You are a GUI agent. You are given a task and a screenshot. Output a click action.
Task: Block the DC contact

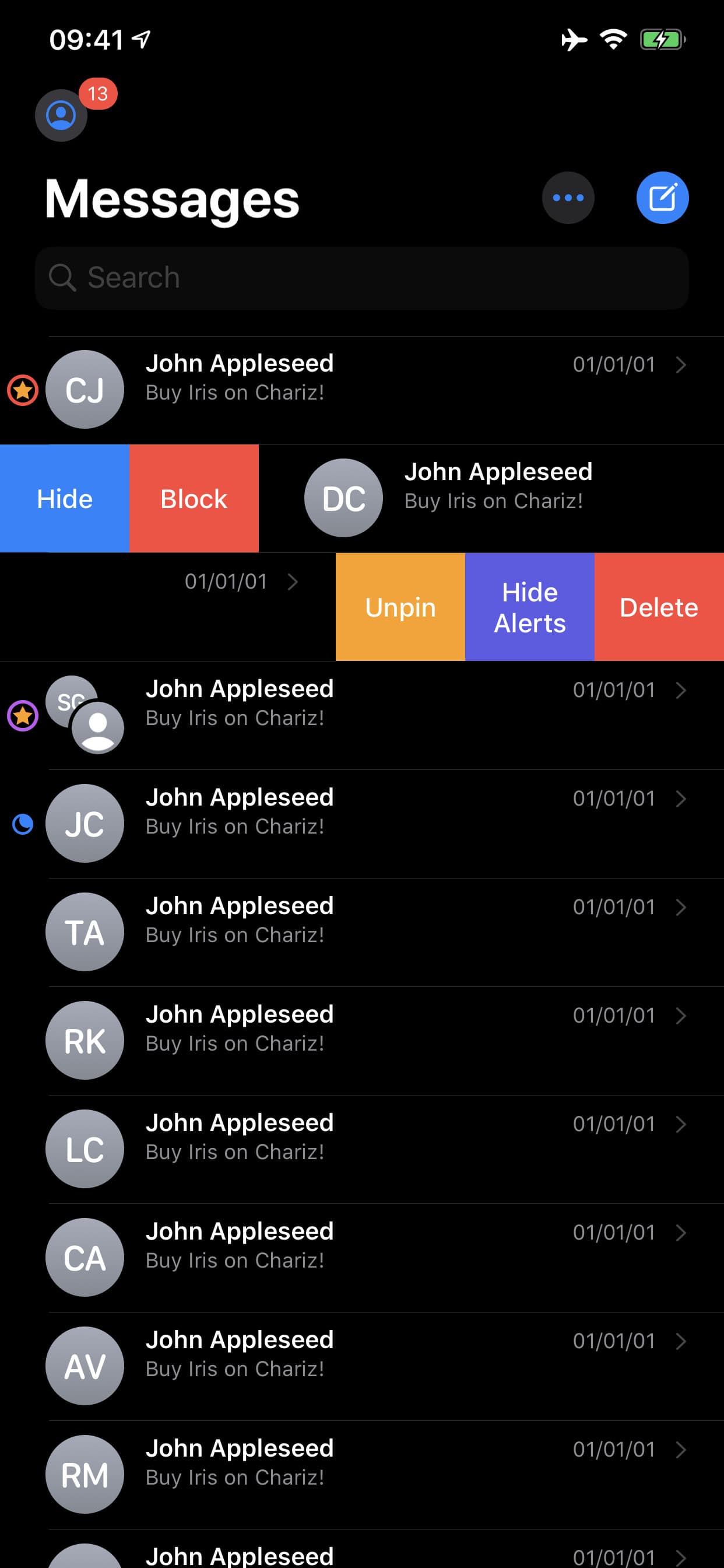(x=194, y=499)
